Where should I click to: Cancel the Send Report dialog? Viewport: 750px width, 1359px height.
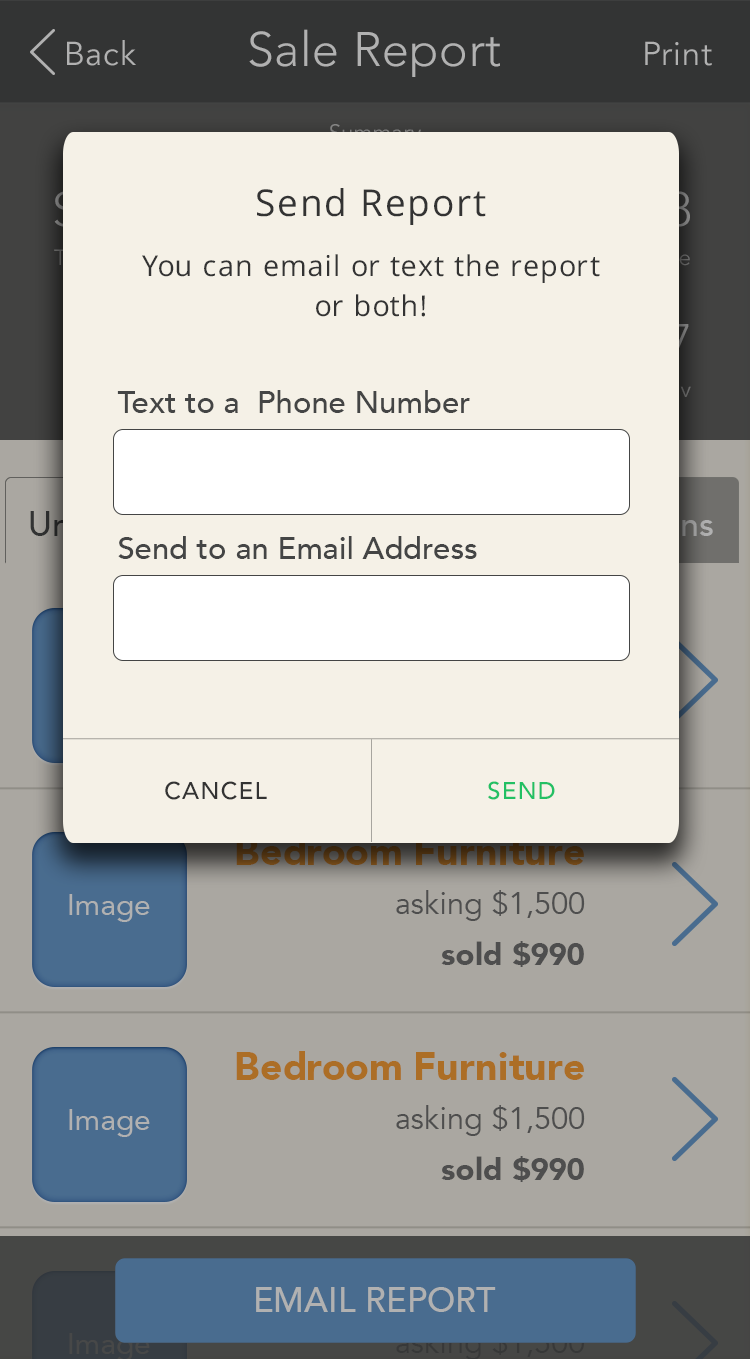click(x=216, y=791)
